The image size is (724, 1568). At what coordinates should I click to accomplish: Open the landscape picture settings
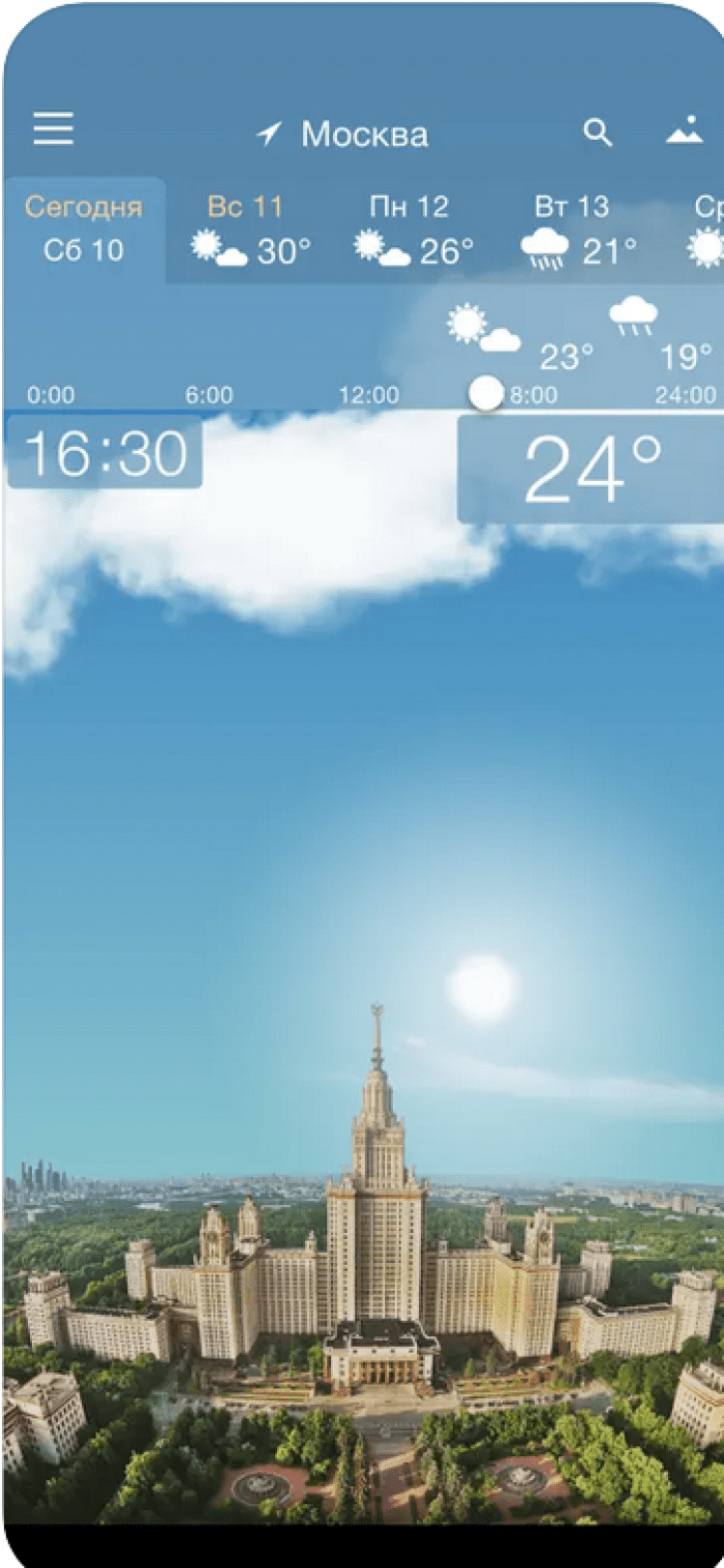click(684, 130)
